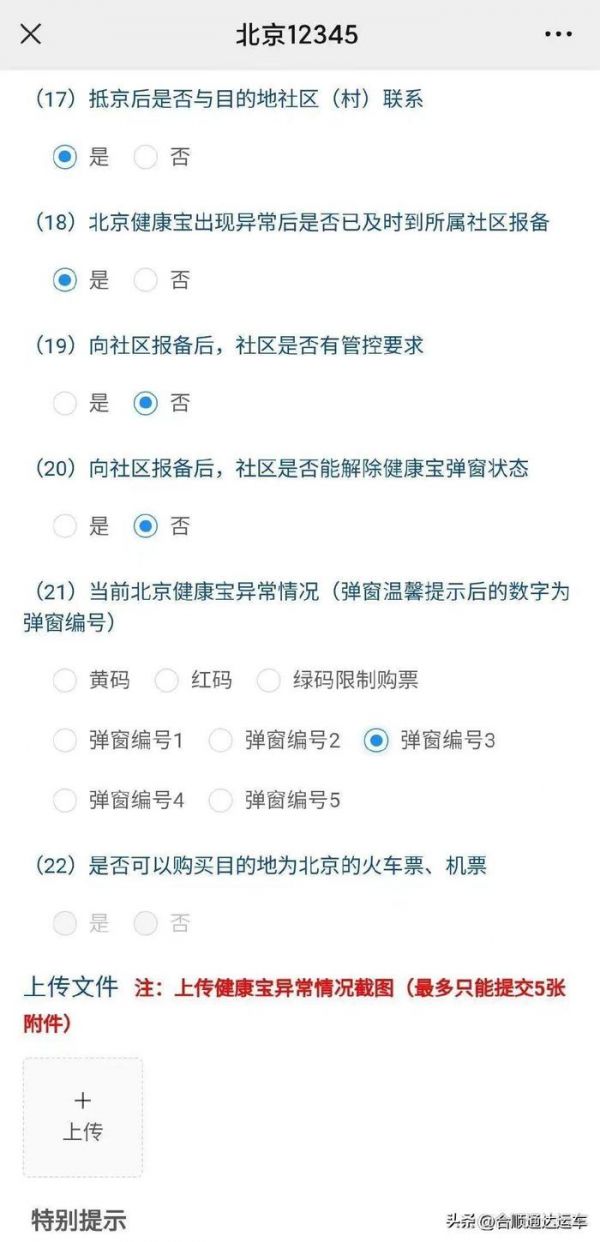Open the three-dot overflow menu
The width and height of the screenshot is (600, 1242).
(x=558, y=35)
